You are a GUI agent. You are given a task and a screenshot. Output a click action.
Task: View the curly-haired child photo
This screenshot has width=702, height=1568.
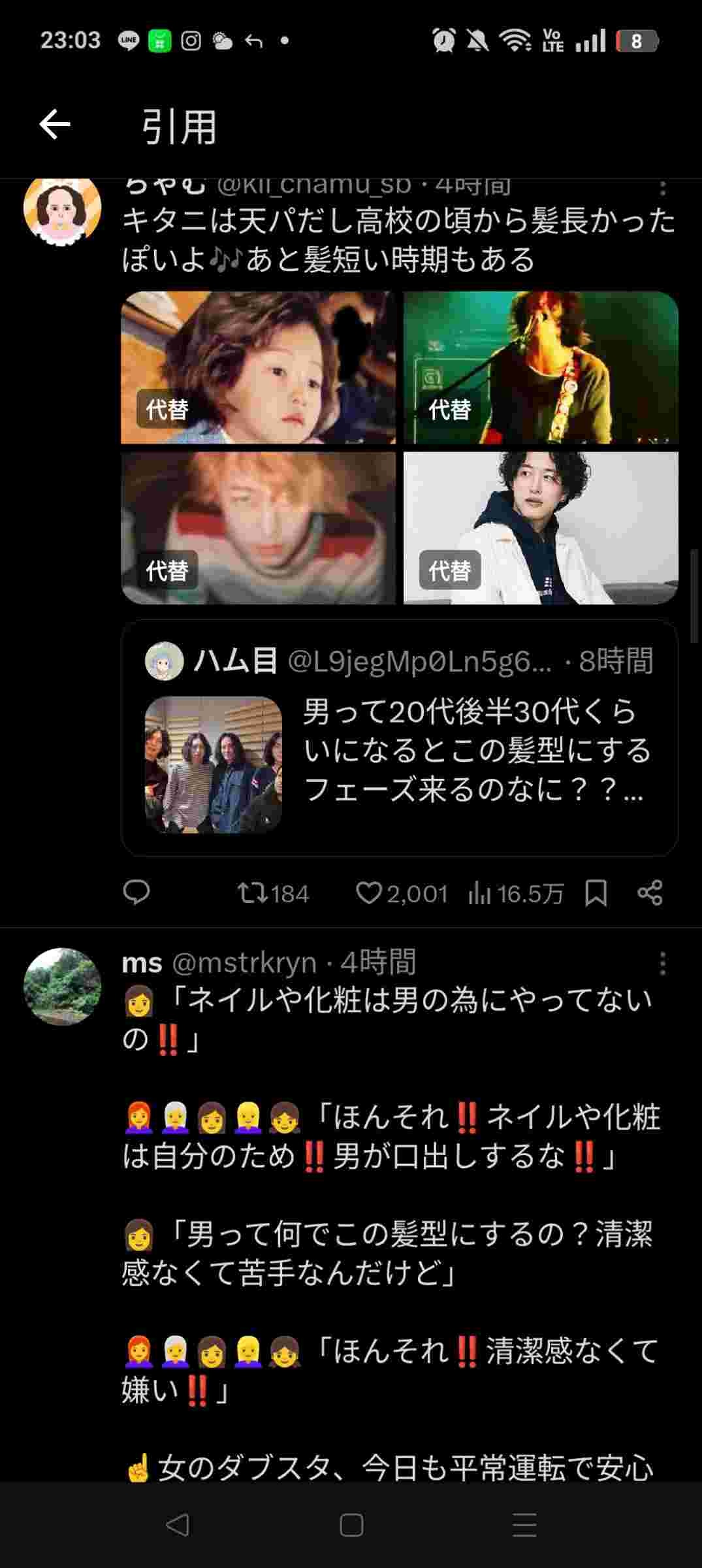tap(258, 367)
